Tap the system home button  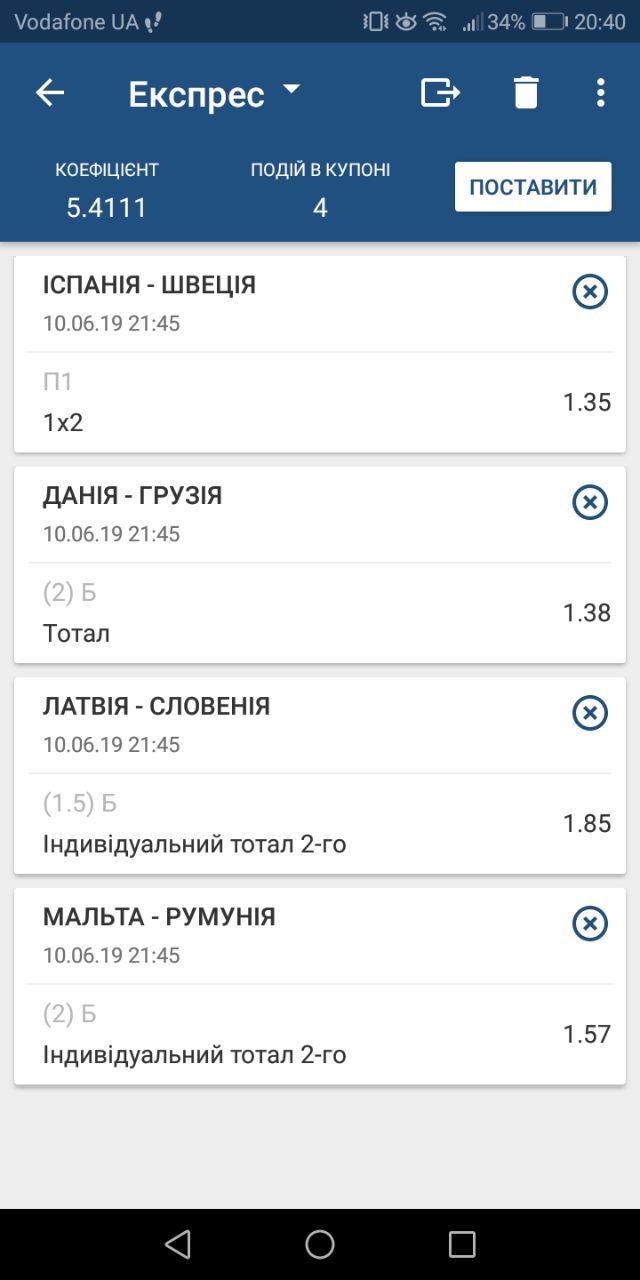[320, 1244]
